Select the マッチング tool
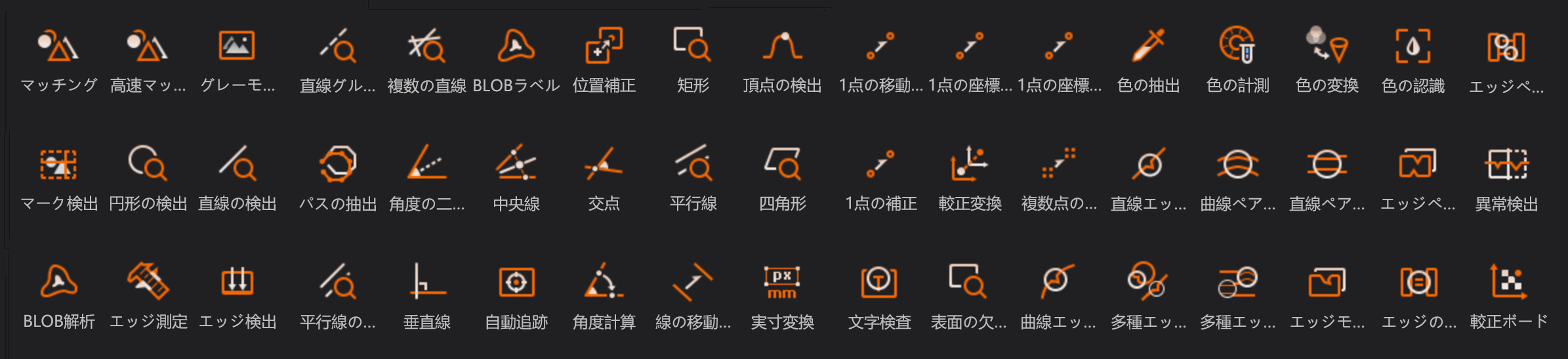The image size is (1568, 359). pyautogui.click(x=58, y=47)
